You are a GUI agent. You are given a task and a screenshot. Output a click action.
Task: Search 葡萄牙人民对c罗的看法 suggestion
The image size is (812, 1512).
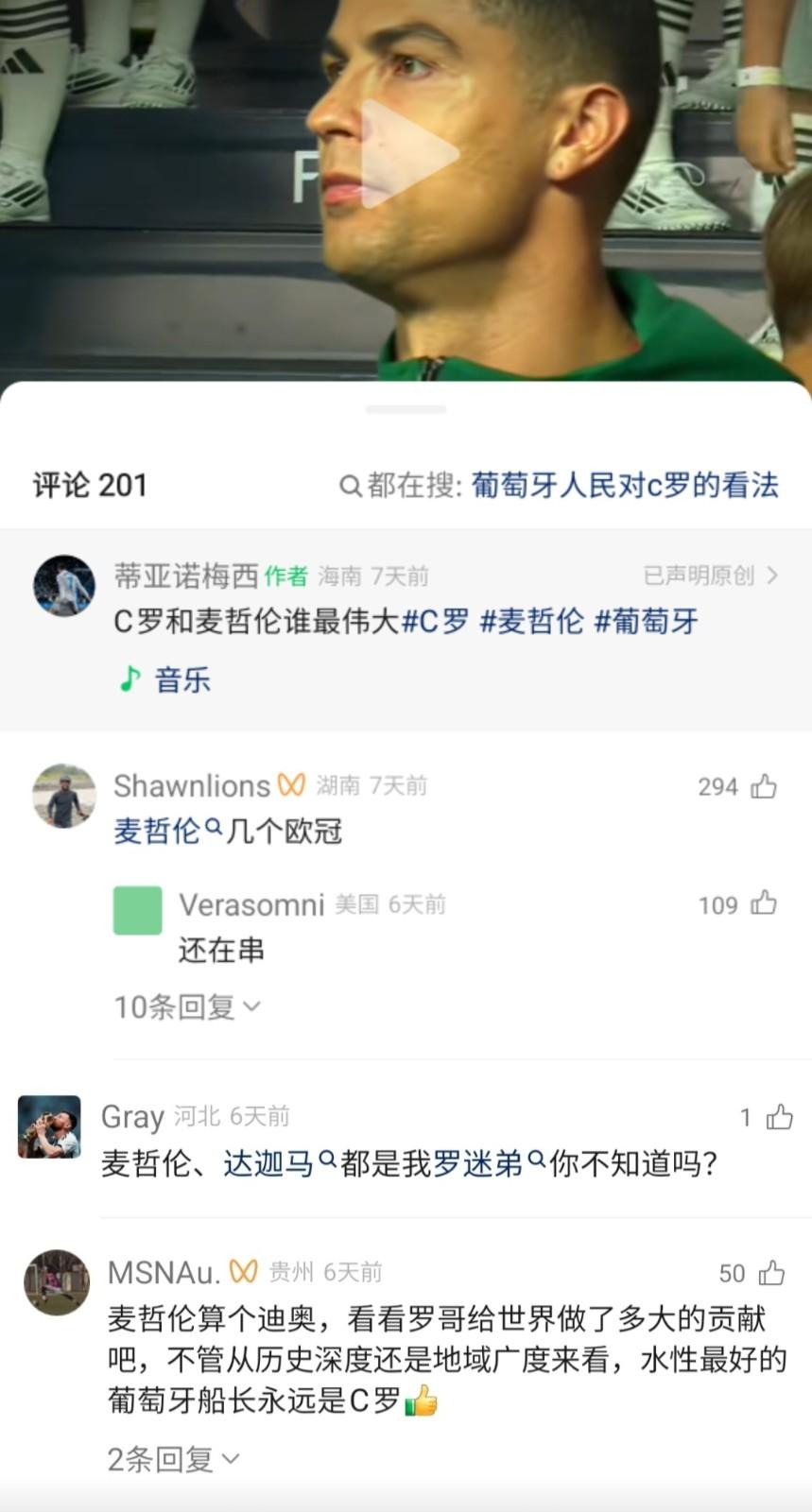tap(624, 486)
